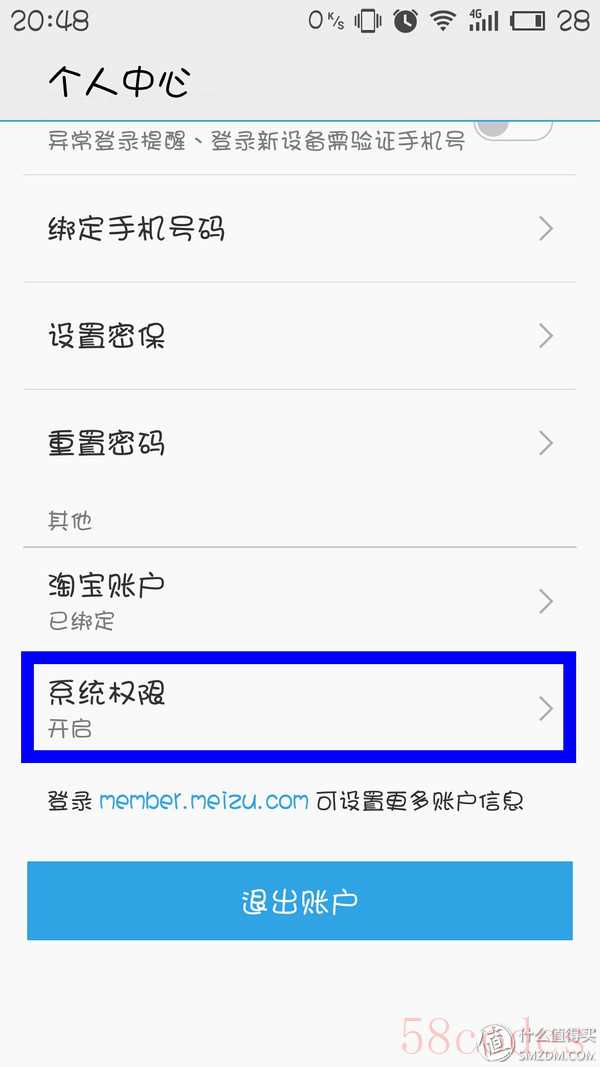Open the 淘宝账户 binding row

(300, 601)
